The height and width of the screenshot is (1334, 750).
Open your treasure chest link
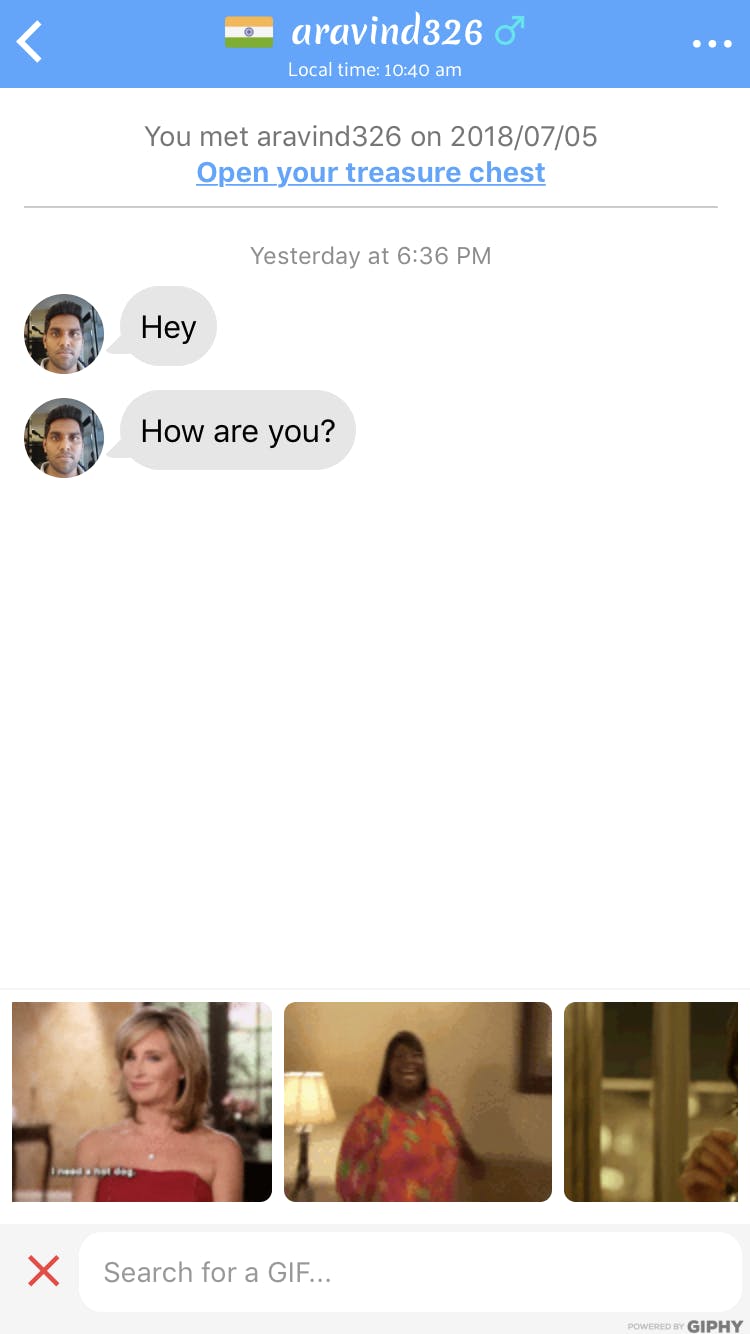[x=371, y=173]
